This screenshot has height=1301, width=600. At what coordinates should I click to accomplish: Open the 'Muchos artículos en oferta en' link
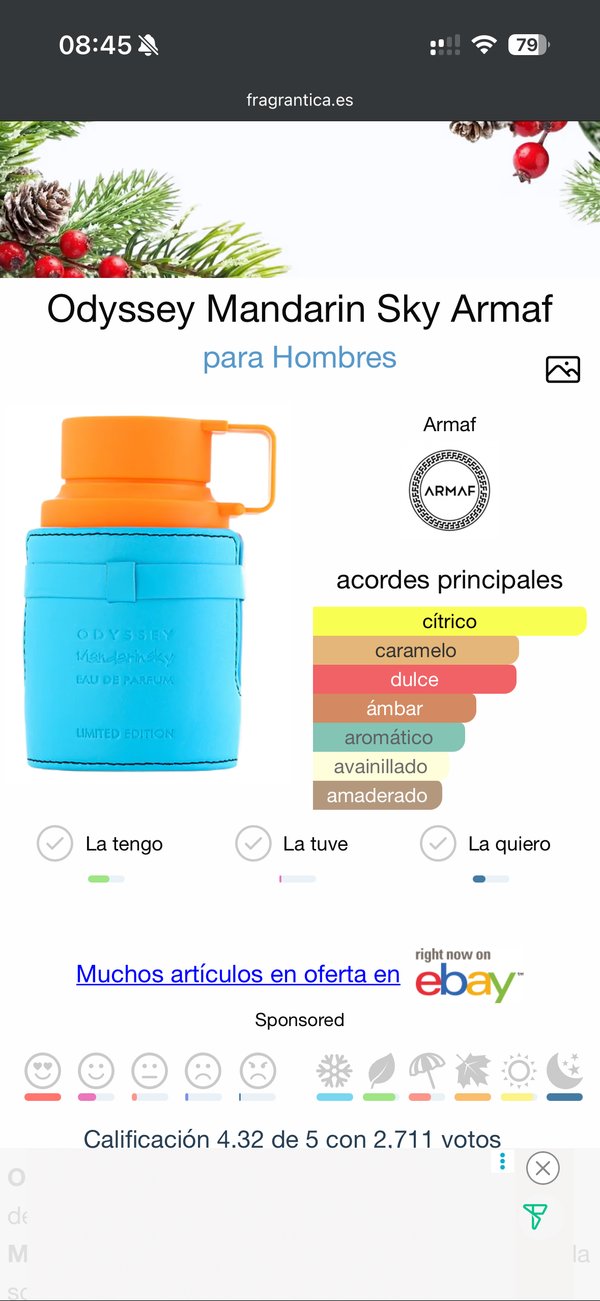[238, 974]
